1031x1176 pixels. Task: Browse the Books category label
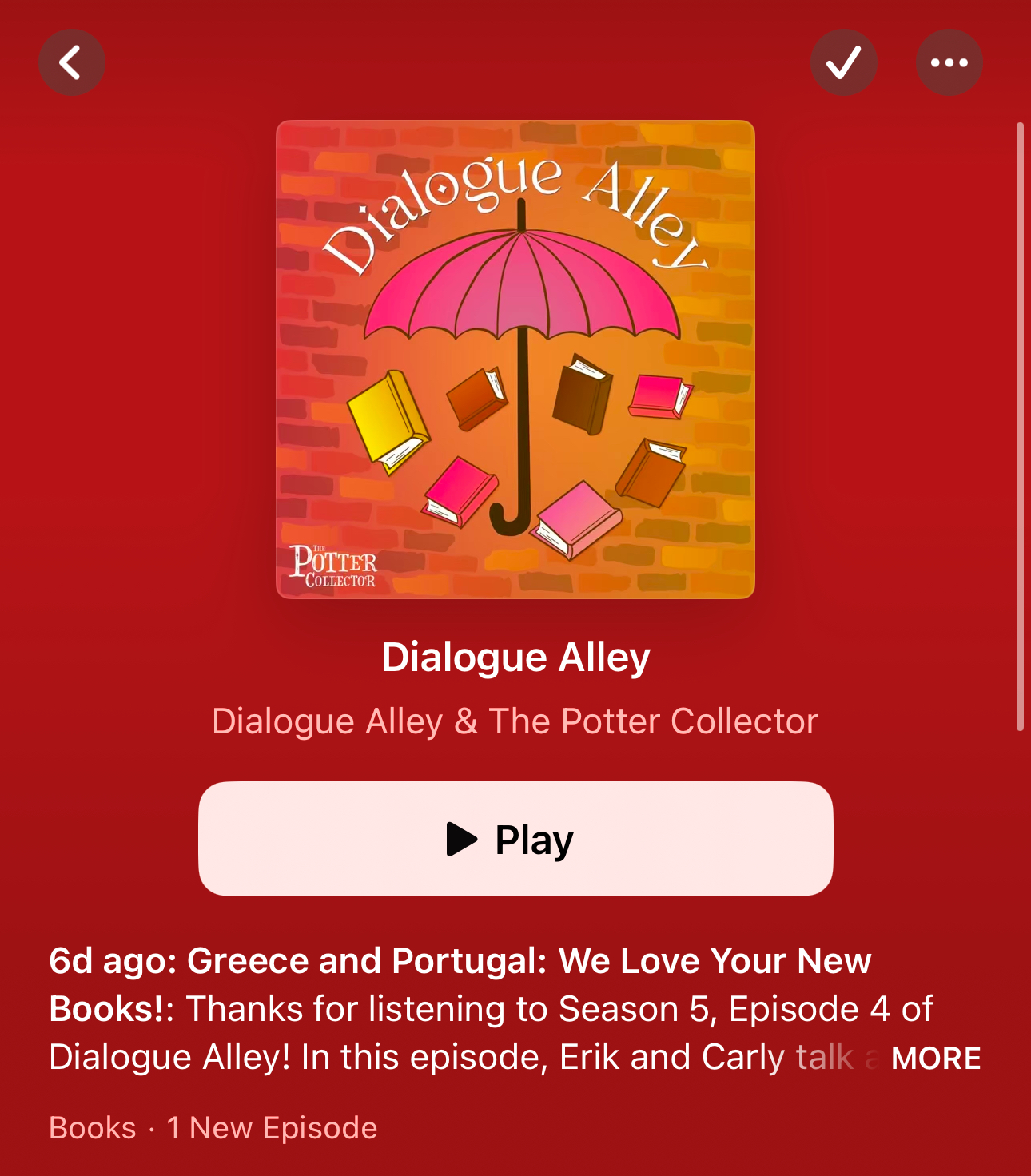tap(90, 1127)
